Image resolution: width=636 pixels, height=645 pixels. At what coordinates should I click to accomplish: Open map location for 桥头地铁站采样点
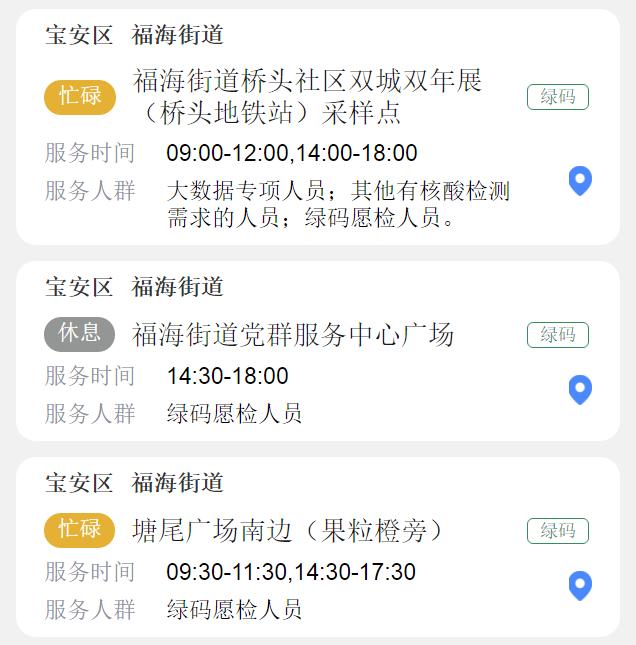pos(580,181)
